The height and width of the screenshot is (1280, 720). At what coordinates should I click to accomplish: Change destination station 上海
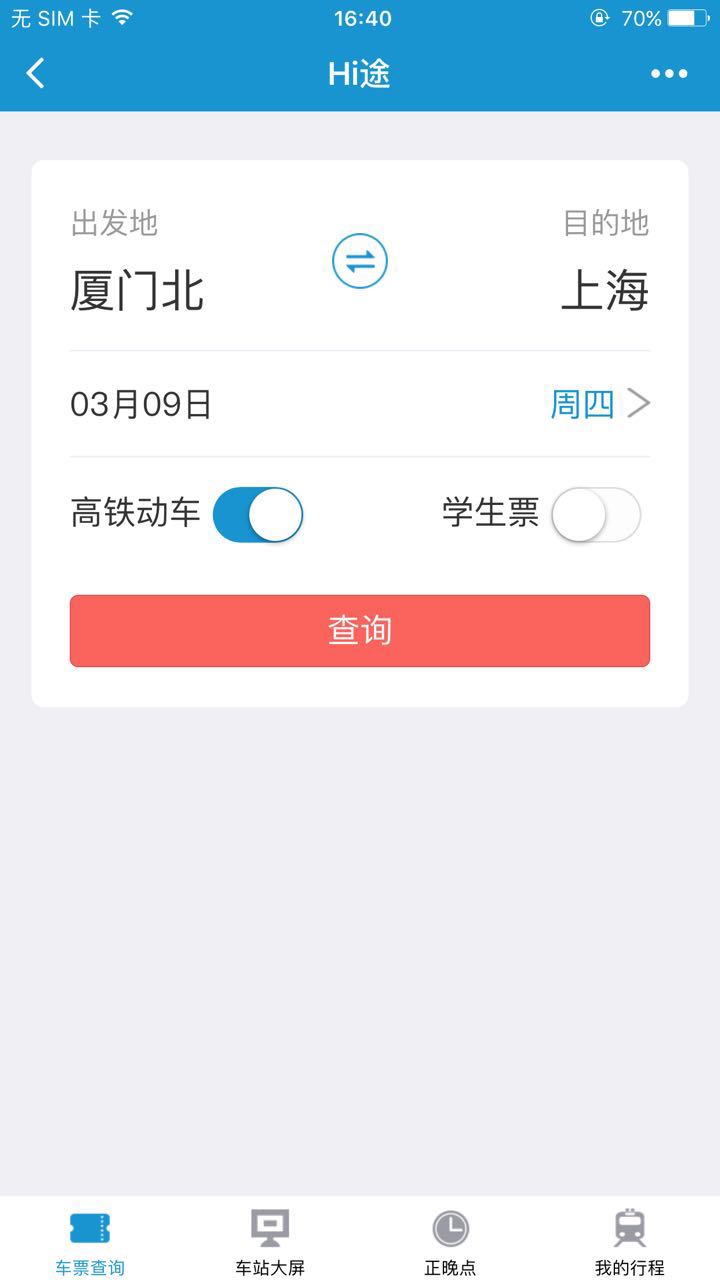pos(605,291)
